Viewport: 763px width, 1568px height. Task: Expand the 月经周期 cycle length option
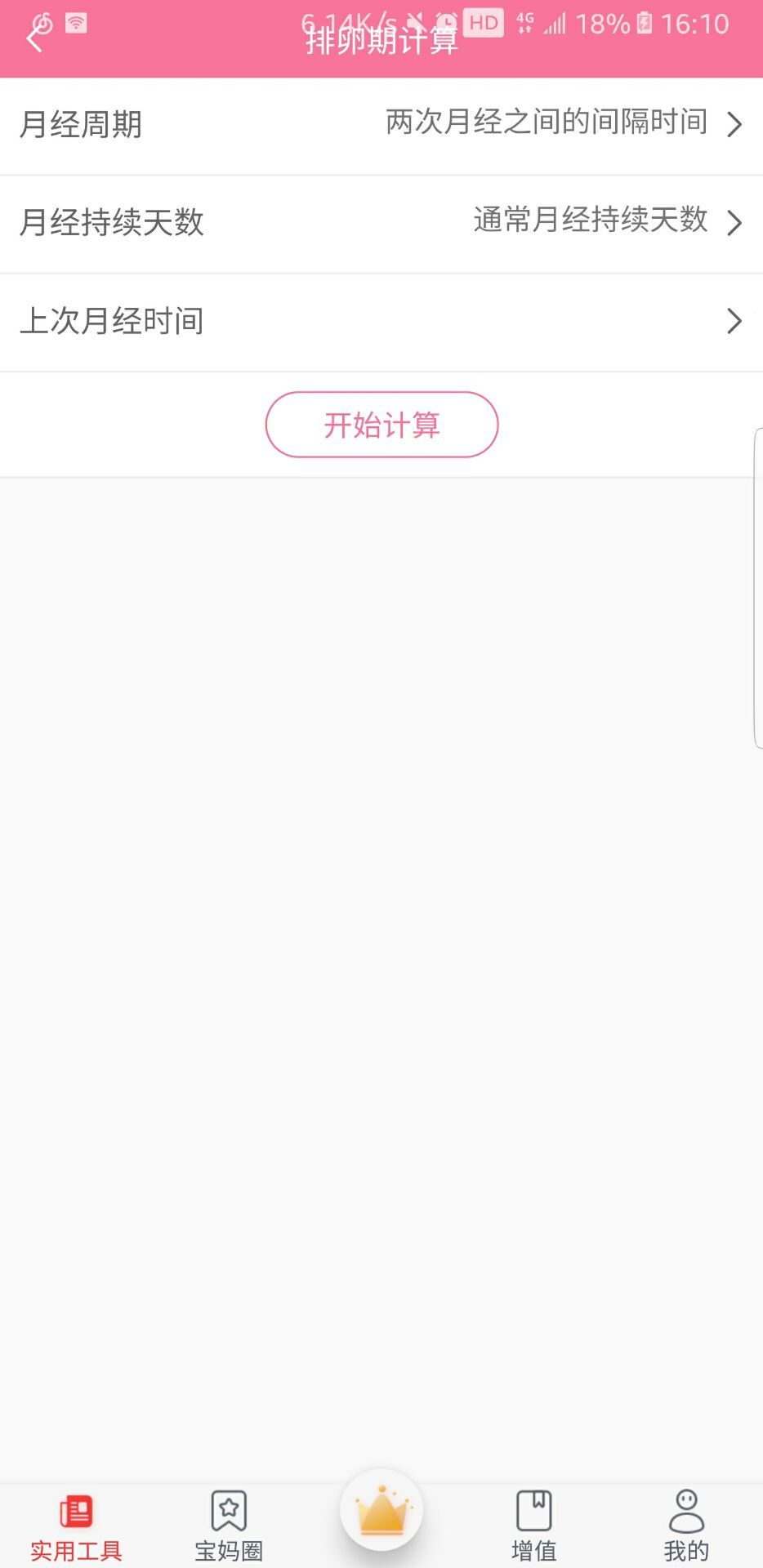[381, 124]
